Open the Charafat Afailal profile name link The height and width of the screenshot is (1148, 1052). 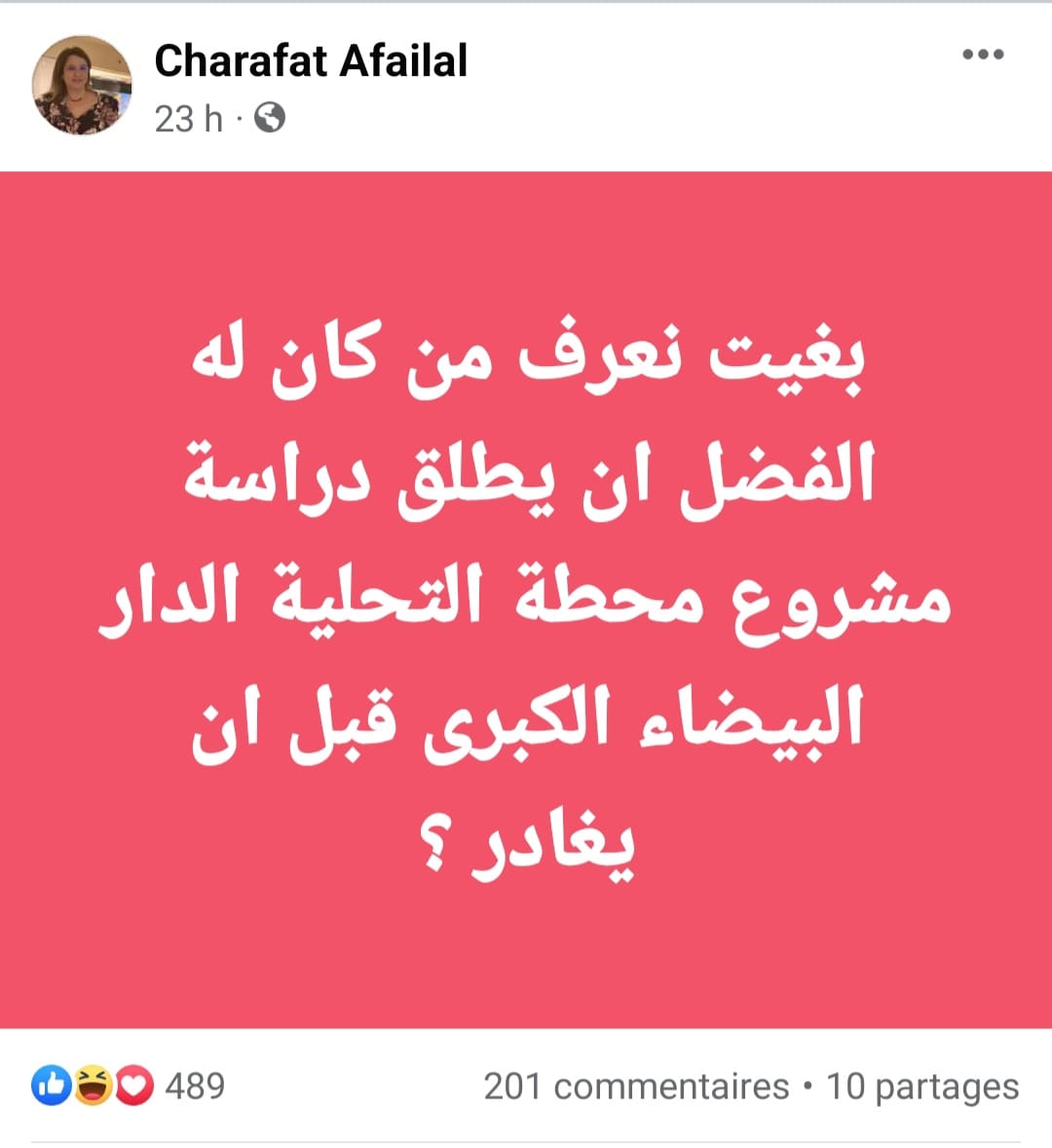tap(311, 60)
